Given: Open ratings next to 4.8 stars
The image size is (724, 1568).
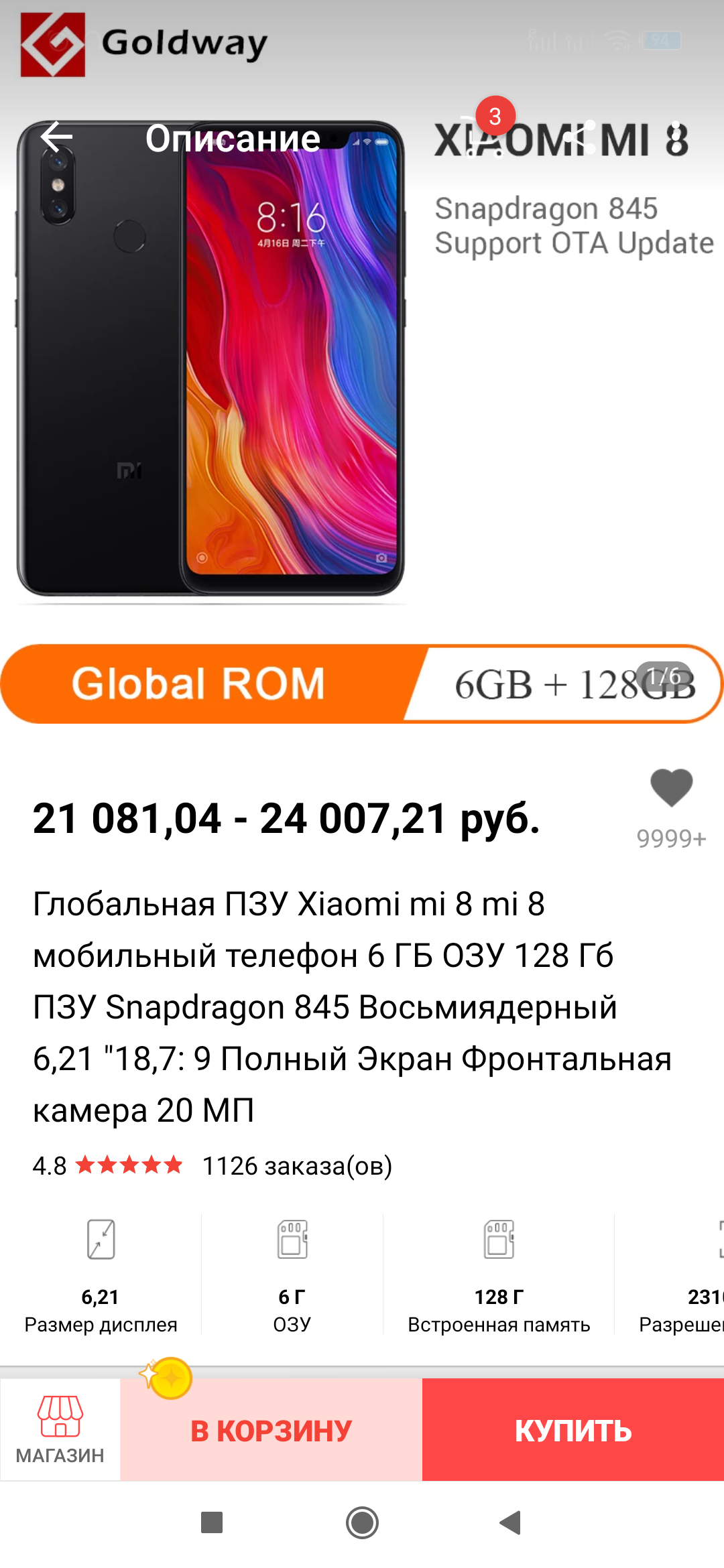Looking at the screenshot, I should [129, 1165].
